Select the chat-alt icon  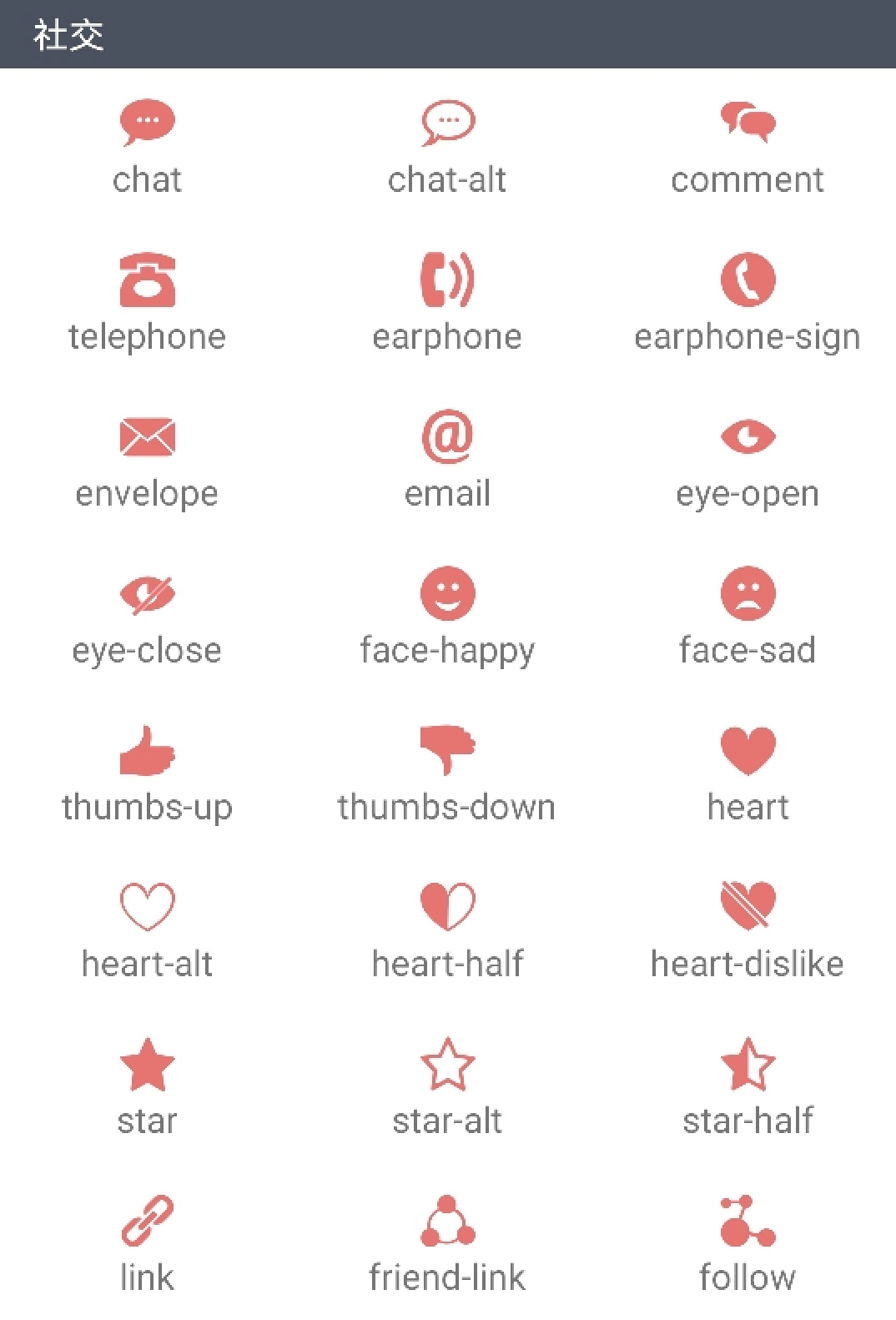448,121
